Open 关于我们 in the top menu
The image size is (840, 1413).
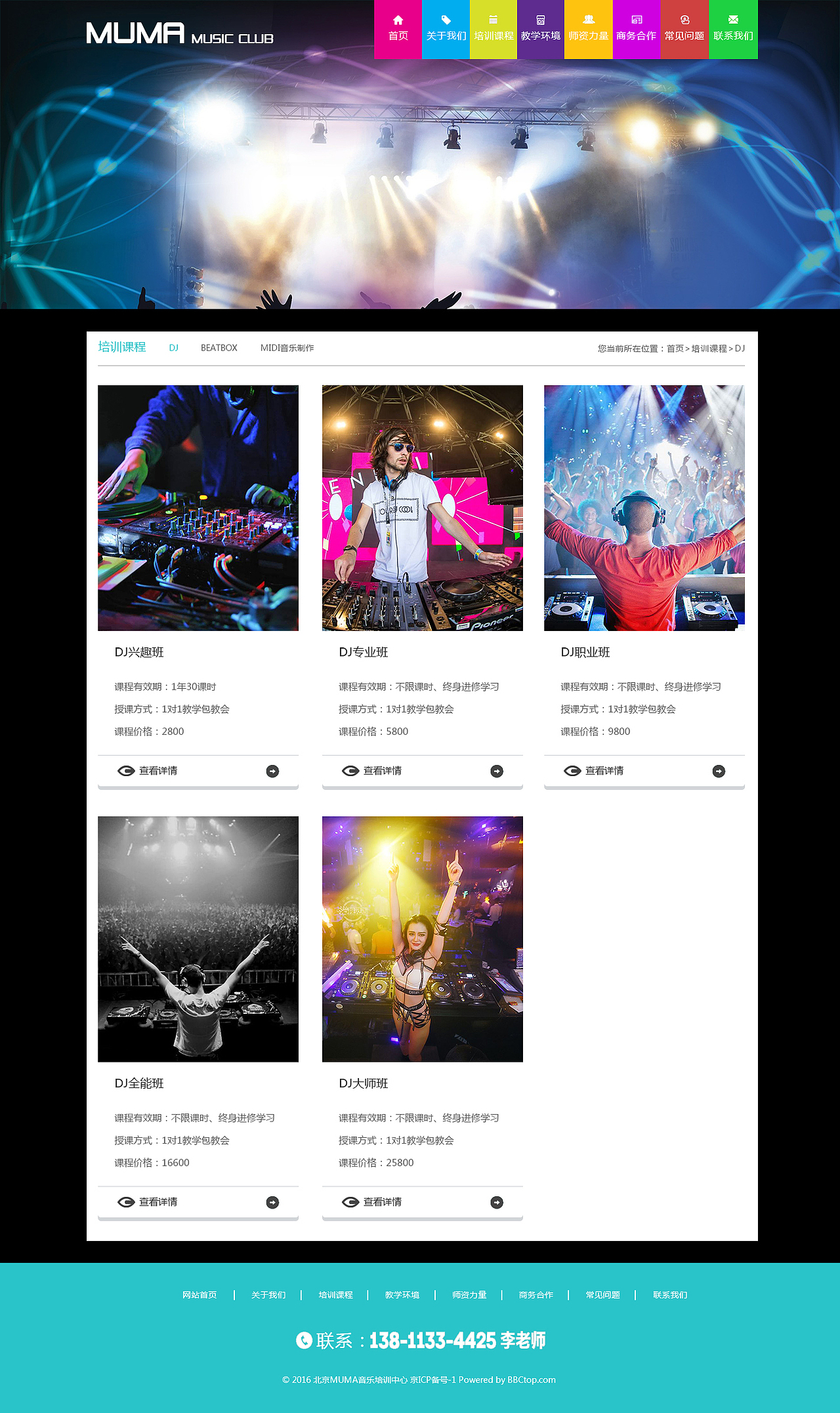coord(446,30)
